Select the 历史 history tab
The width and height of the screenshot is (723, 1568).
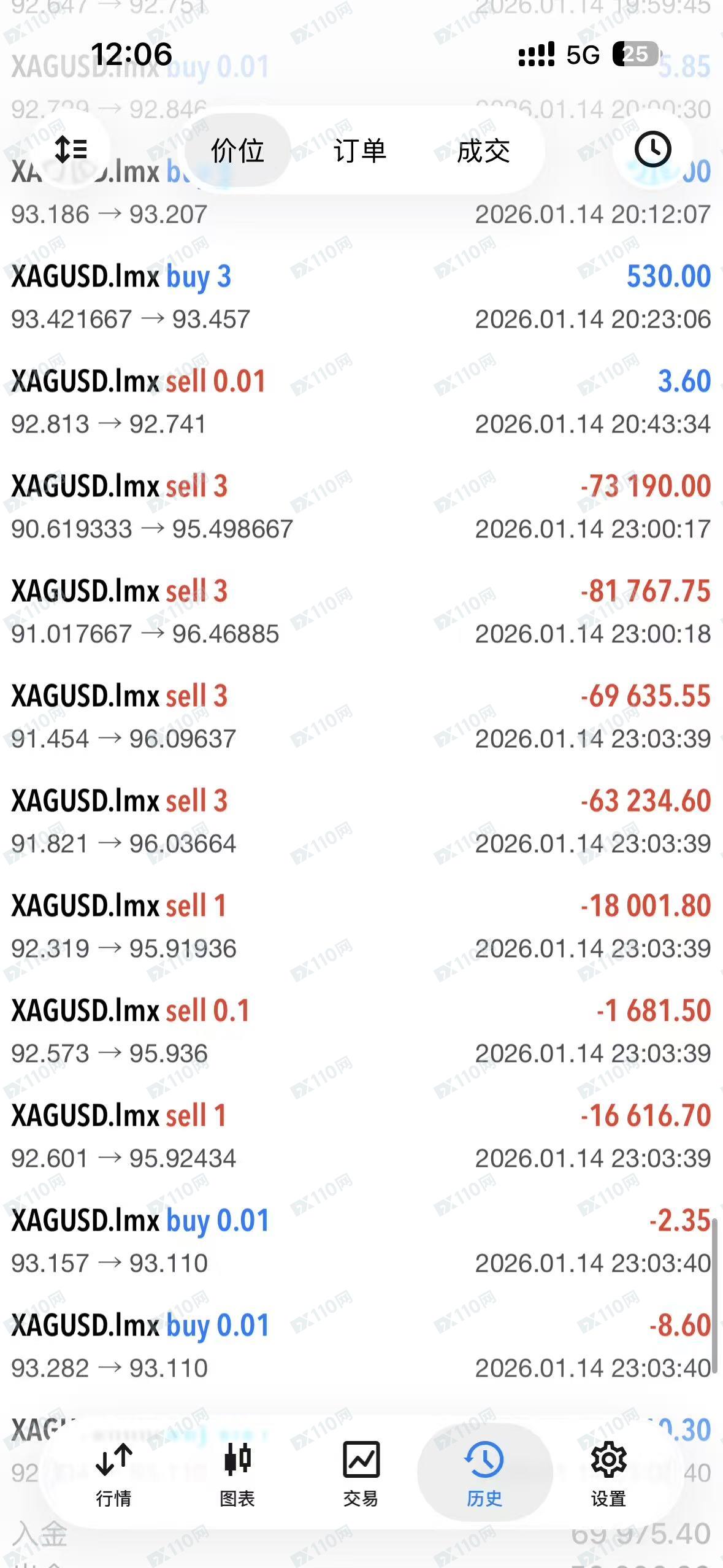(x=484, y=1474)
